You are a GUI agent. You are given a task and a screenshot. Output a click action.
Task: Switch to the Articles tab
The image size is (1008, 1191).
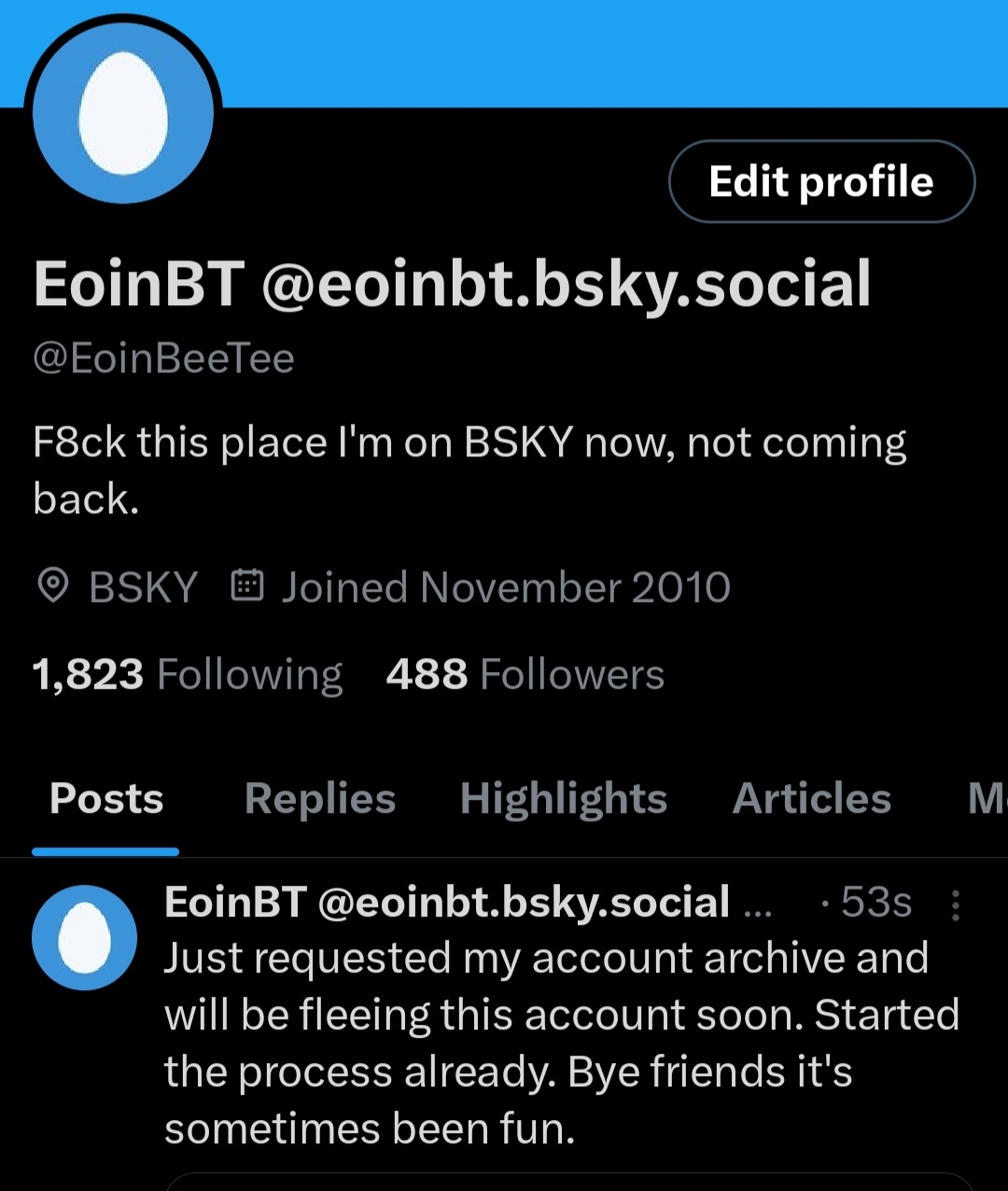pos(811,799)
